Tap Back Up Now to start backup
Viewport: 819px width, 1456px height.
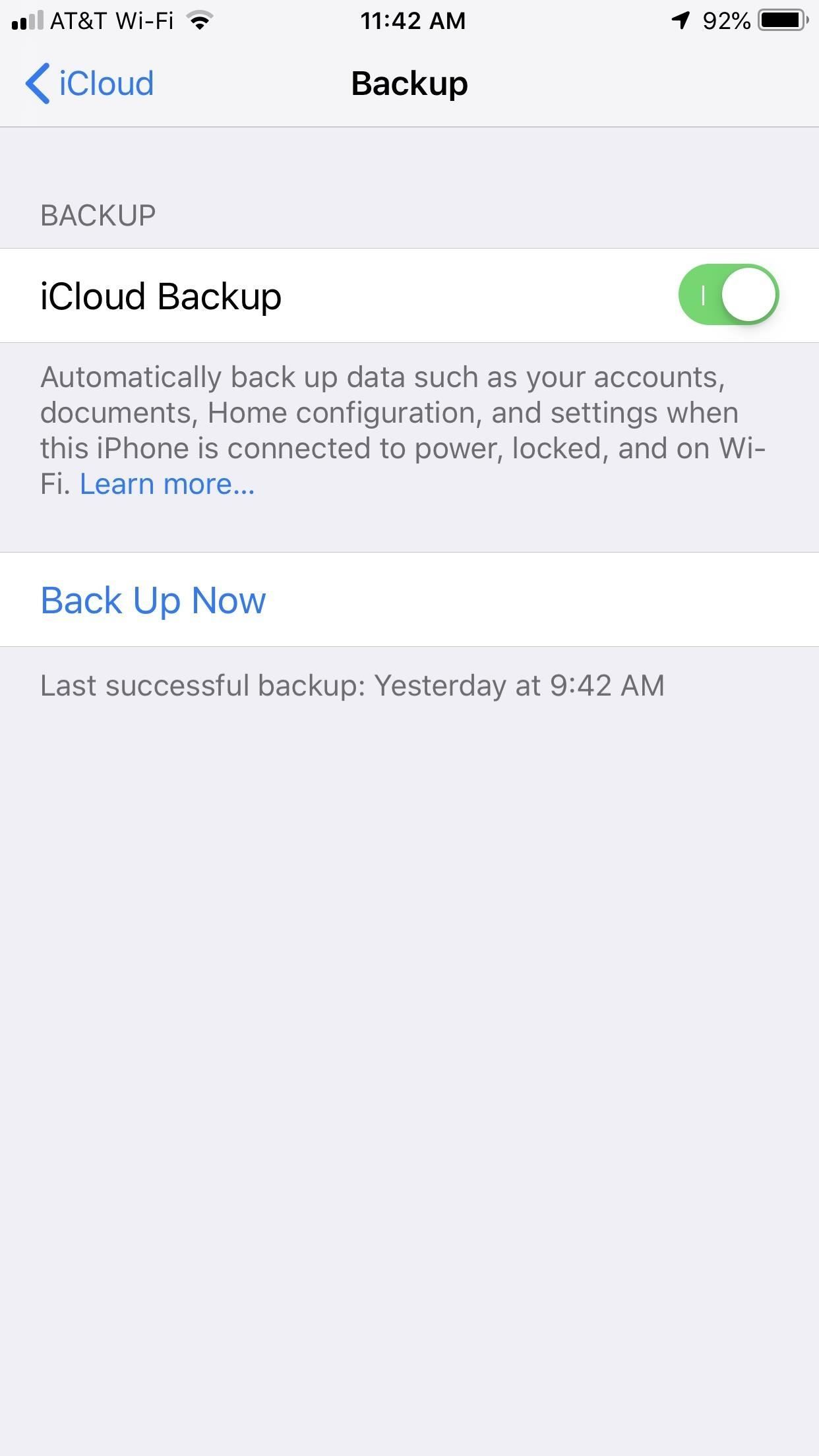click(153, 600)
